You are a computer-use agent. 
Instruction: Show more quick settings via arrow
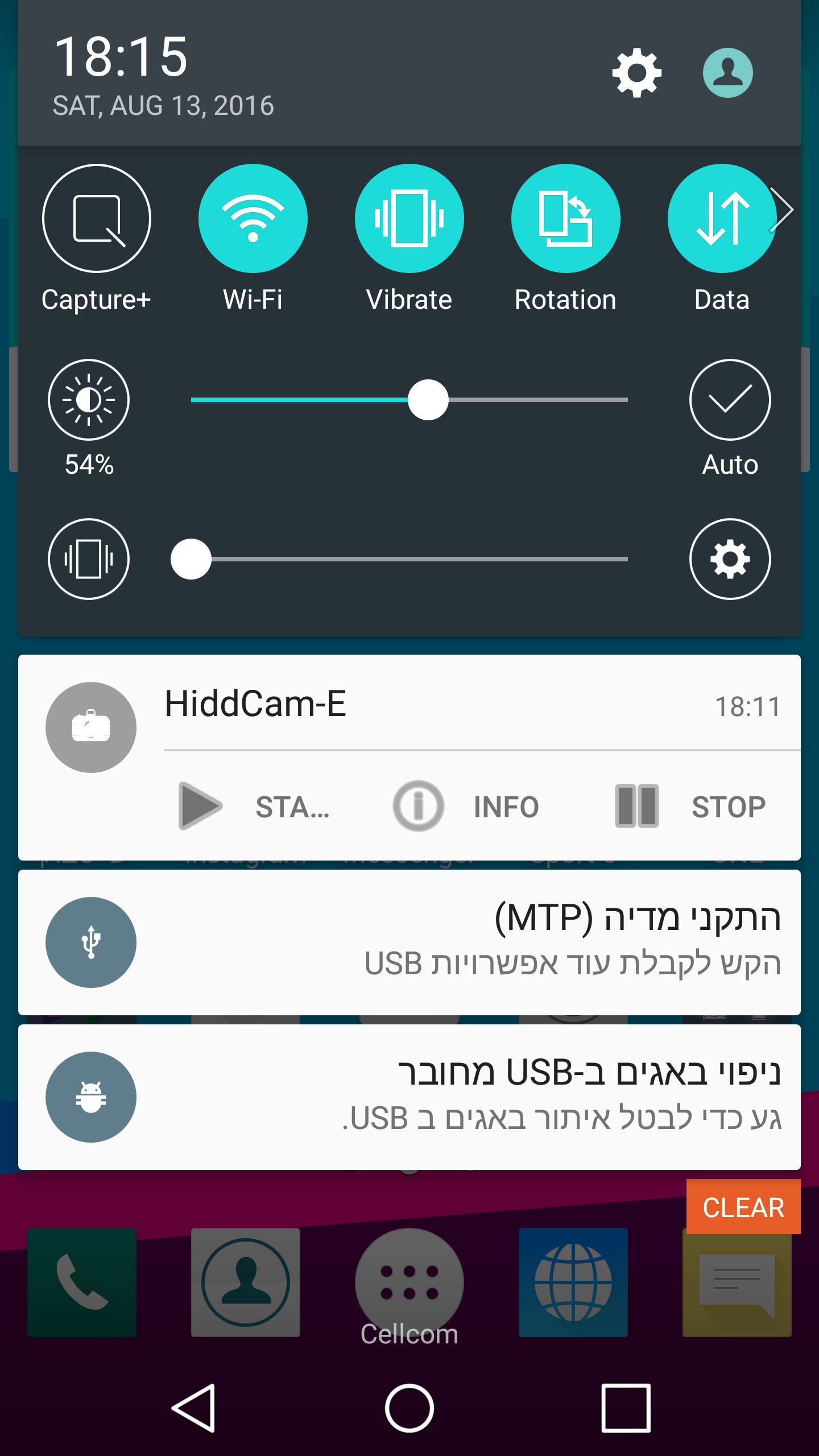click(785, 210)
